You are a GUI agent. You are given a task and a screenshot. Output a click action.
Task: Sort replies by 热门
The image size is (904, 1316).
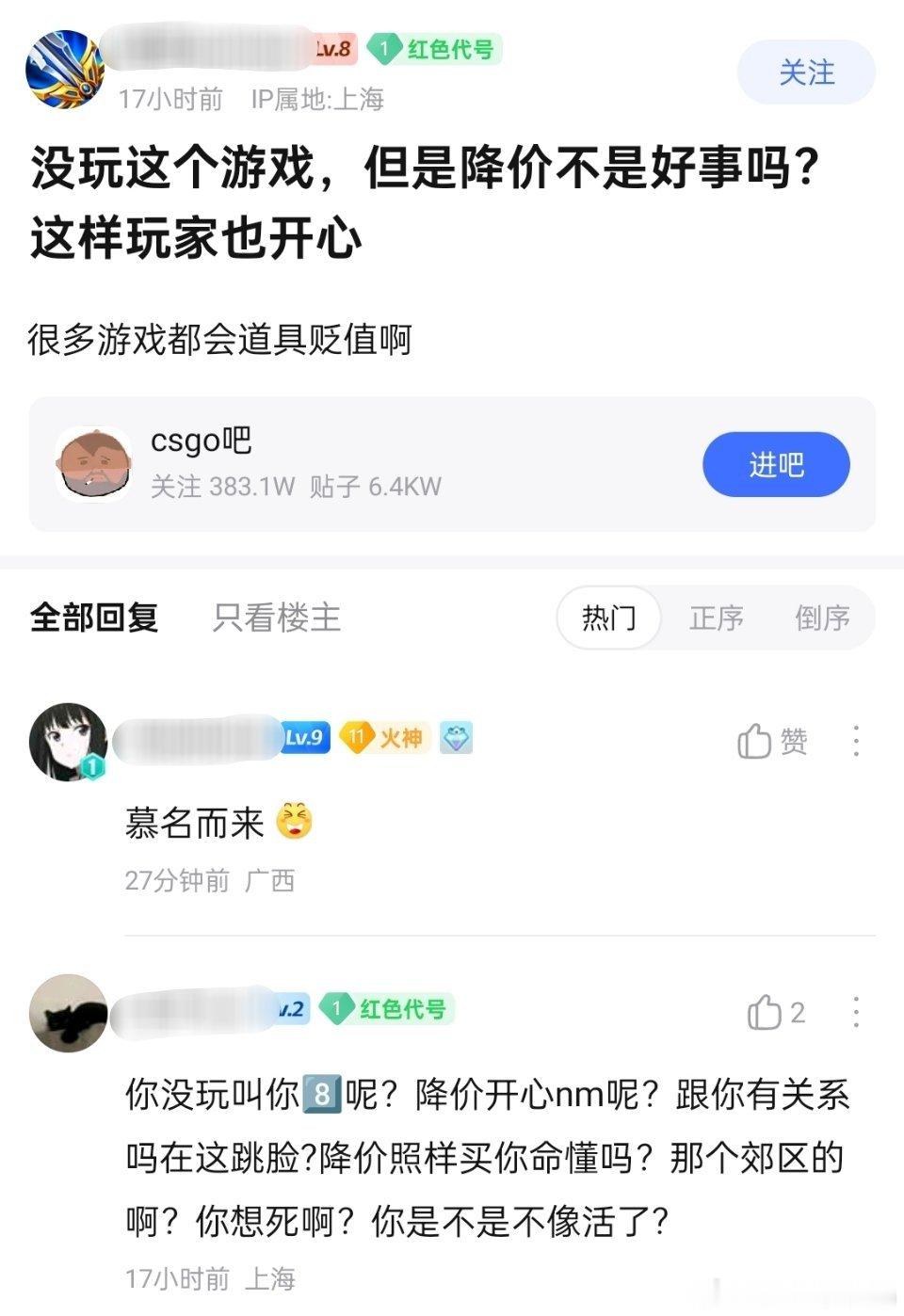click(608, 618)
